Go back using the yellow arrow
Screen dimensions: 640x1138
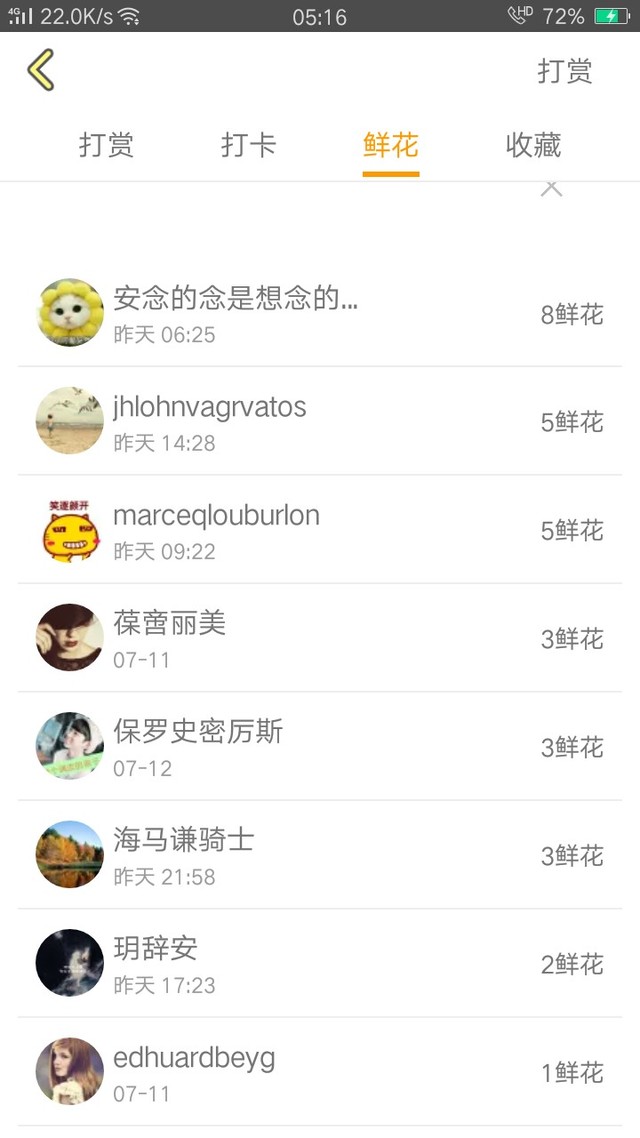(x=41, y=70)
